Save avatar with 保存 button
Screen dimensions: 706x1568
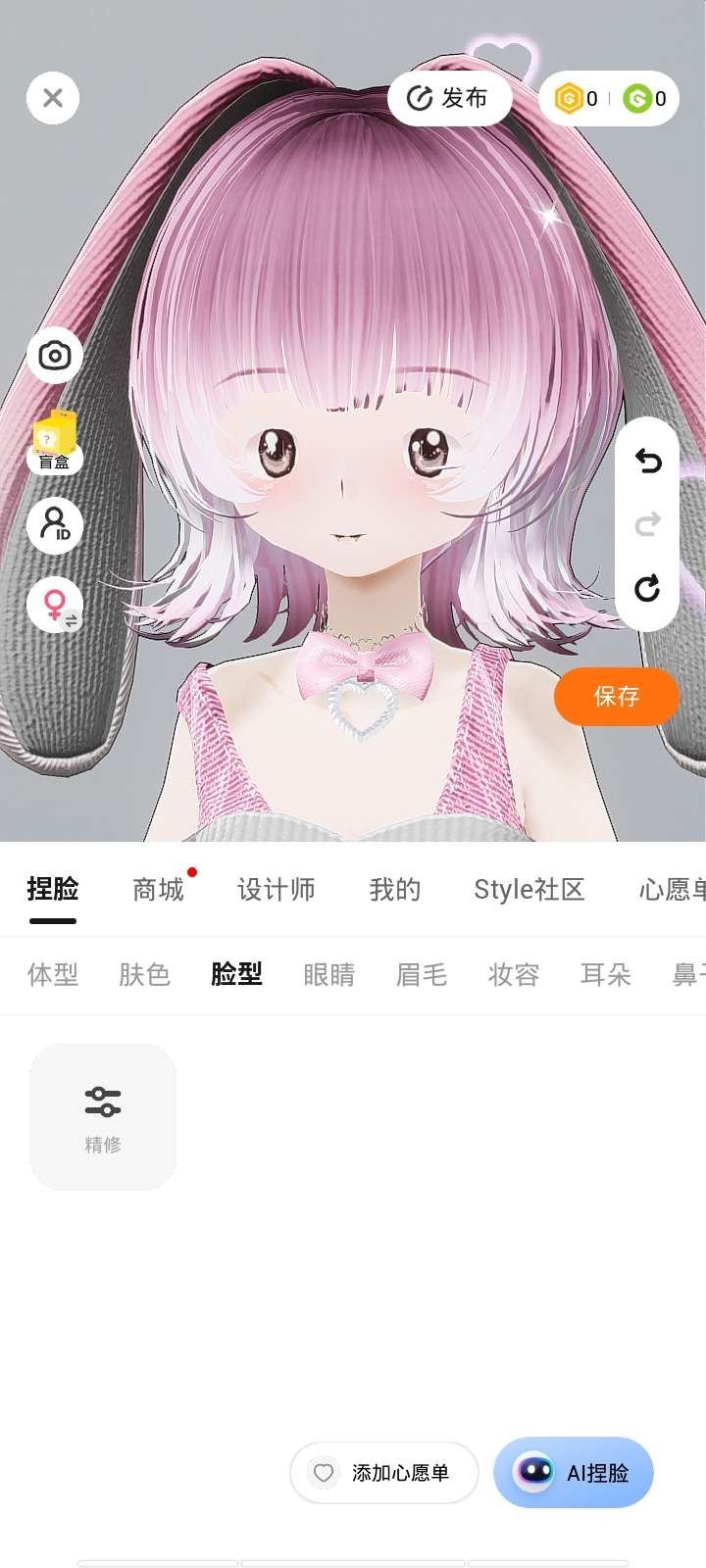pyautogui.click(x=616, y=697)
